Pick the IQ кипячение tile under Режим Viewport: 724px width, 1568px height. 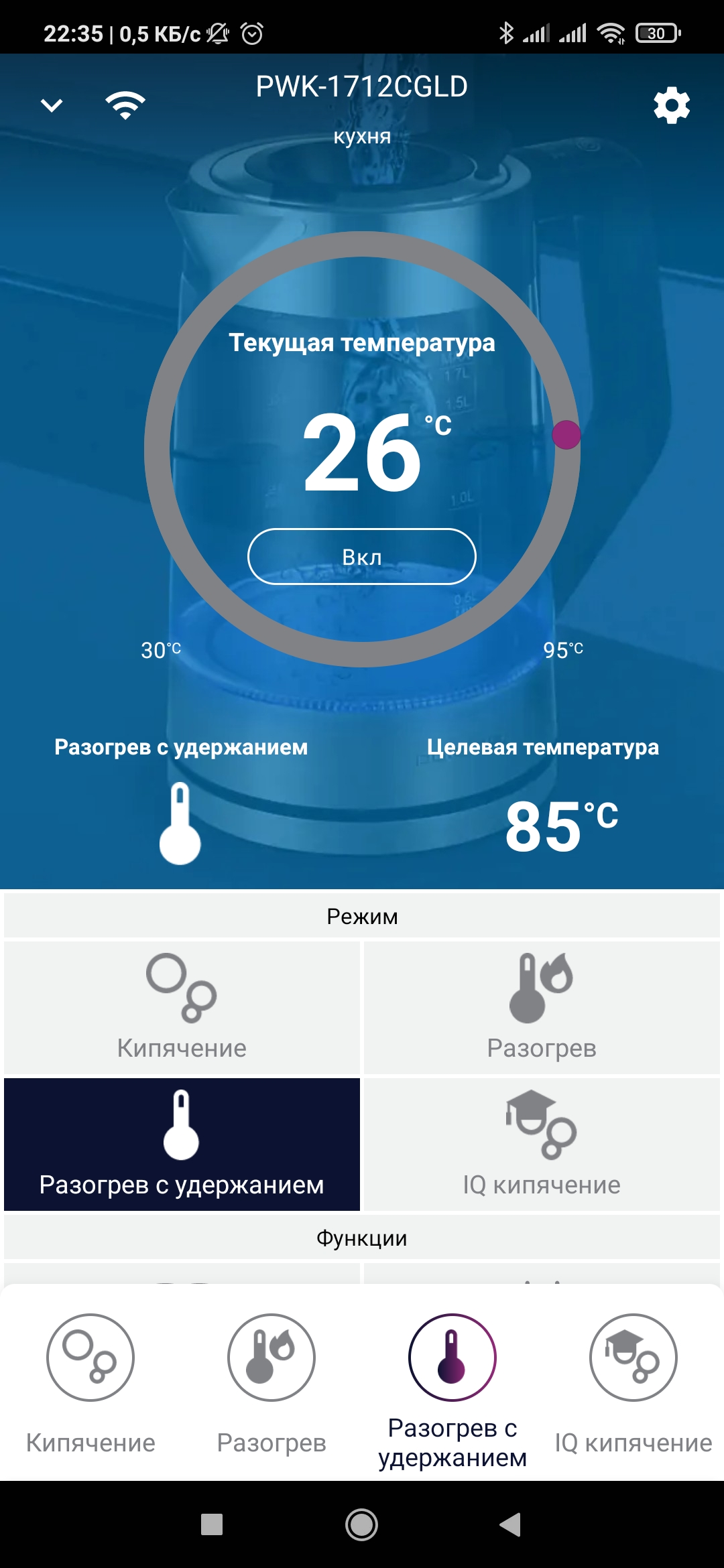click(x=542, y=1144)
